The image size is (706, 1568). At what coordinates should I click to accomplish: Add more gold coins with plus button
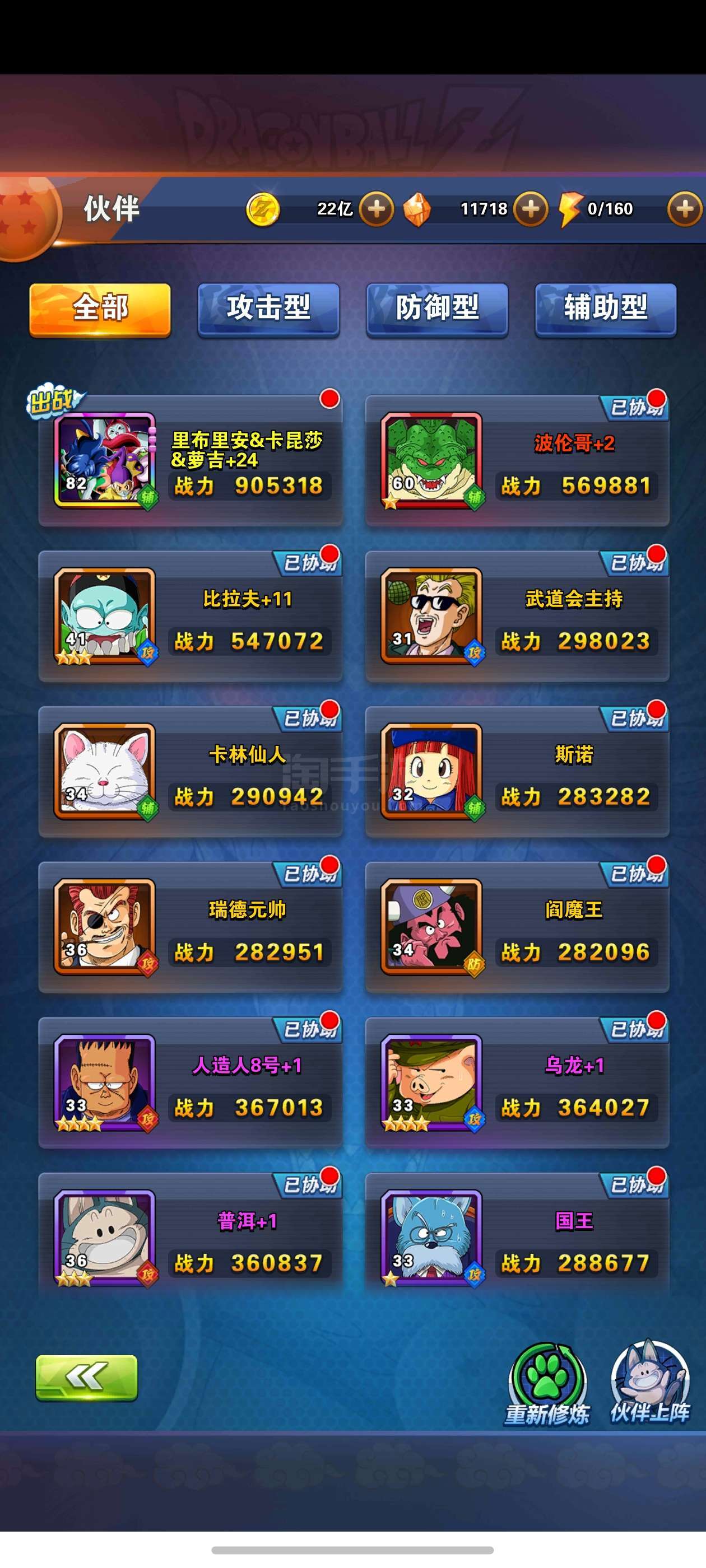click(x=376, y=209)
